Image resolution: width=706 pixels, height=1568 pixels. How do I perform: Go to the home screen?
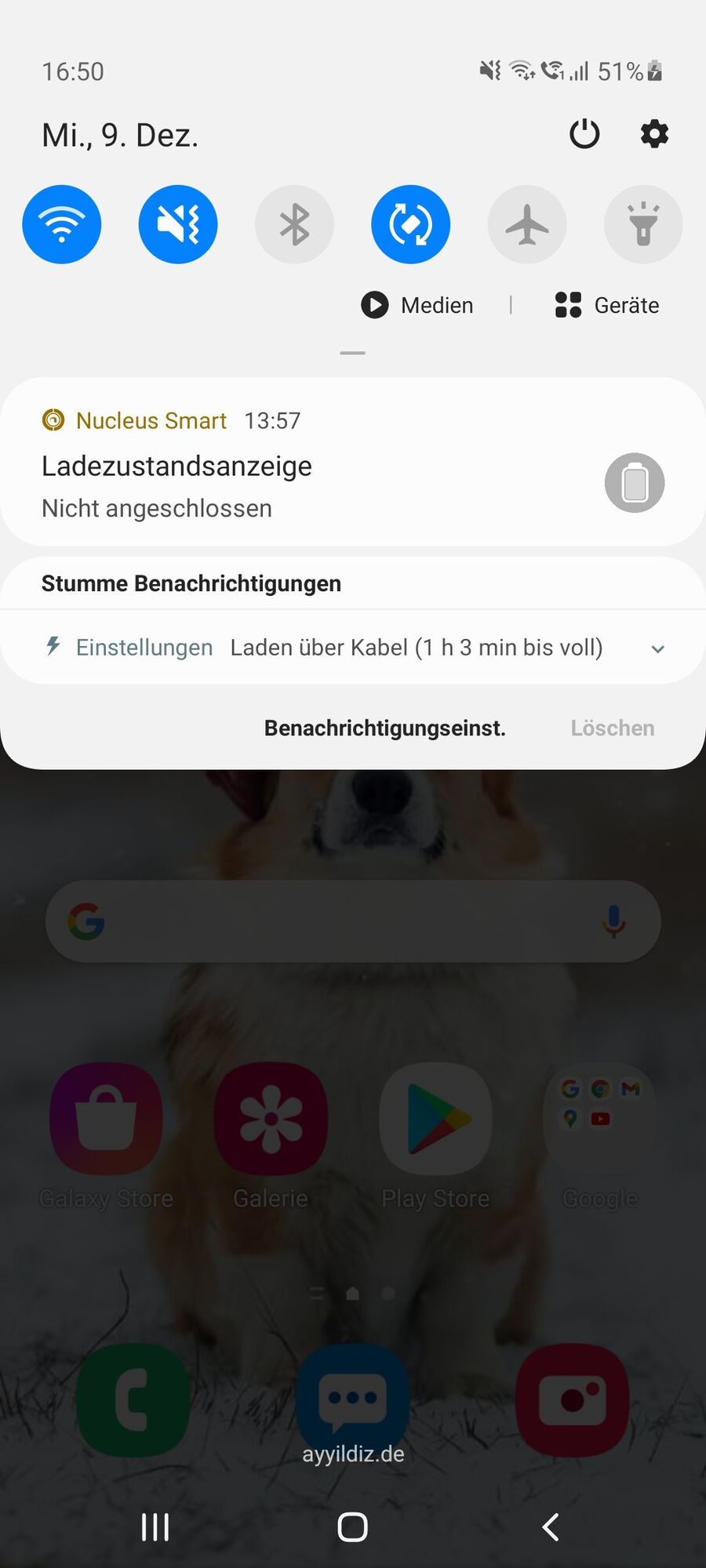(352, 1527)
